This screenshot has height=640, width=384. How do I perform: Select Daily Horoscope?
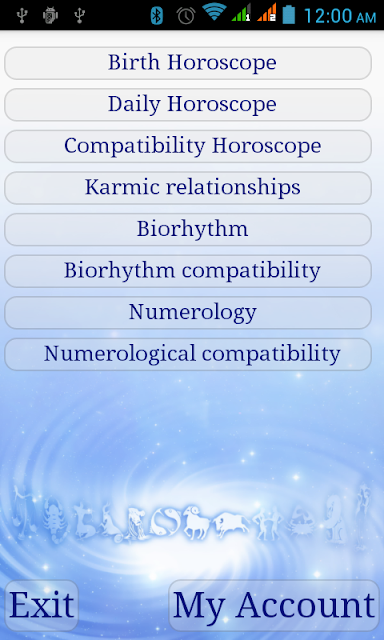click(x=188, y=105)
